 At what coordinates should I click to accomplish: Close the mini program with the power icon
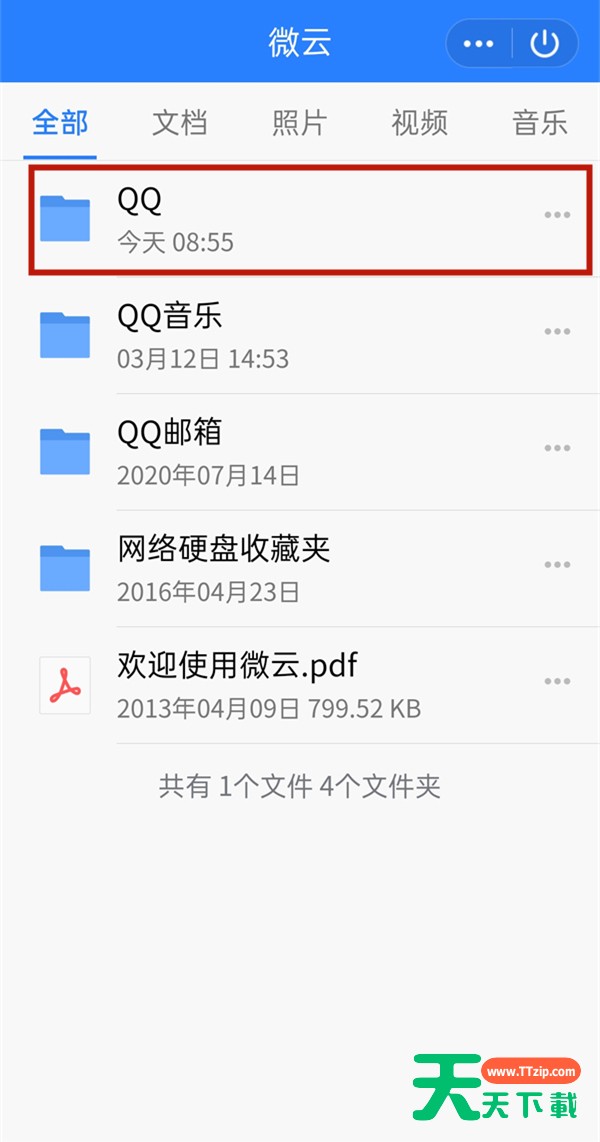[545, 44]
